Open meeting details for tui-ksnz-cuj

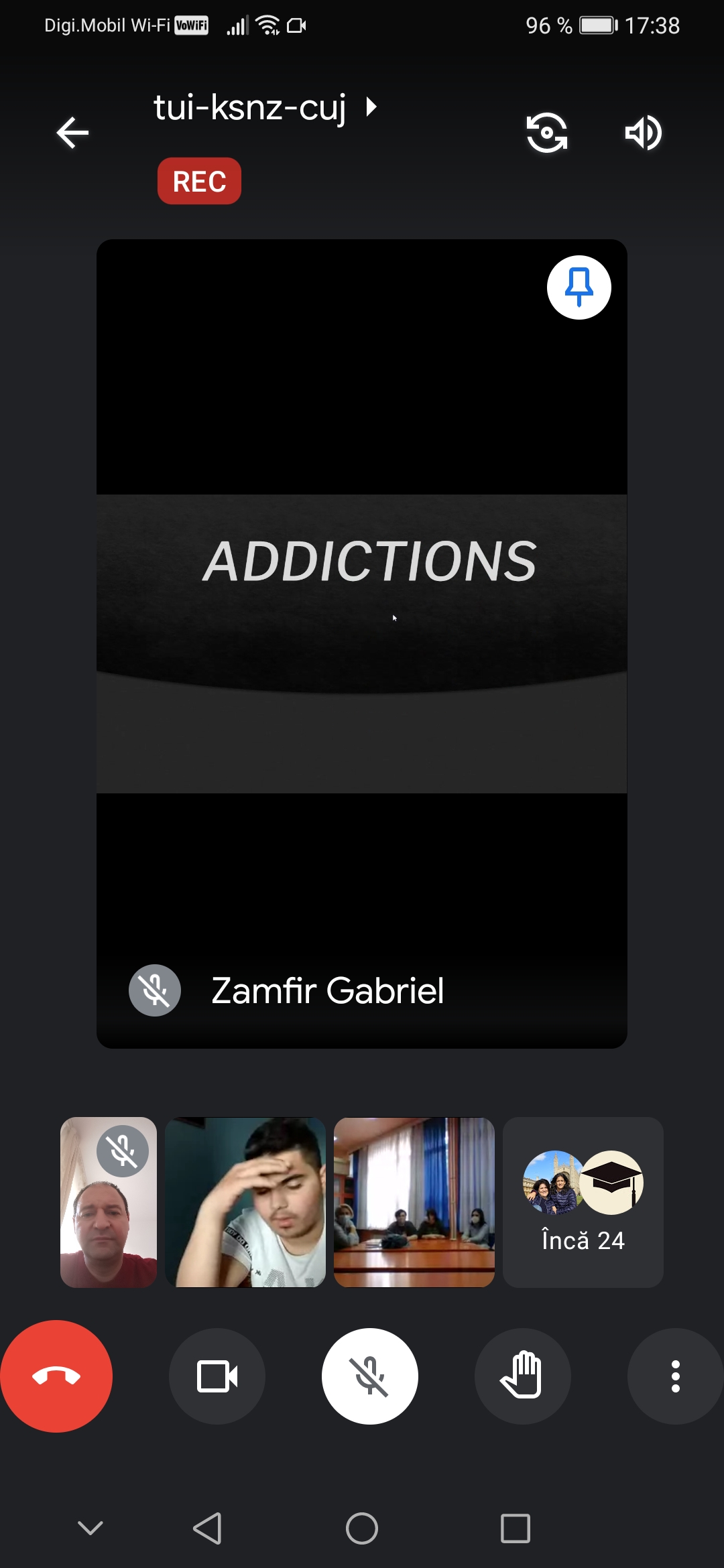coord(265,107)
